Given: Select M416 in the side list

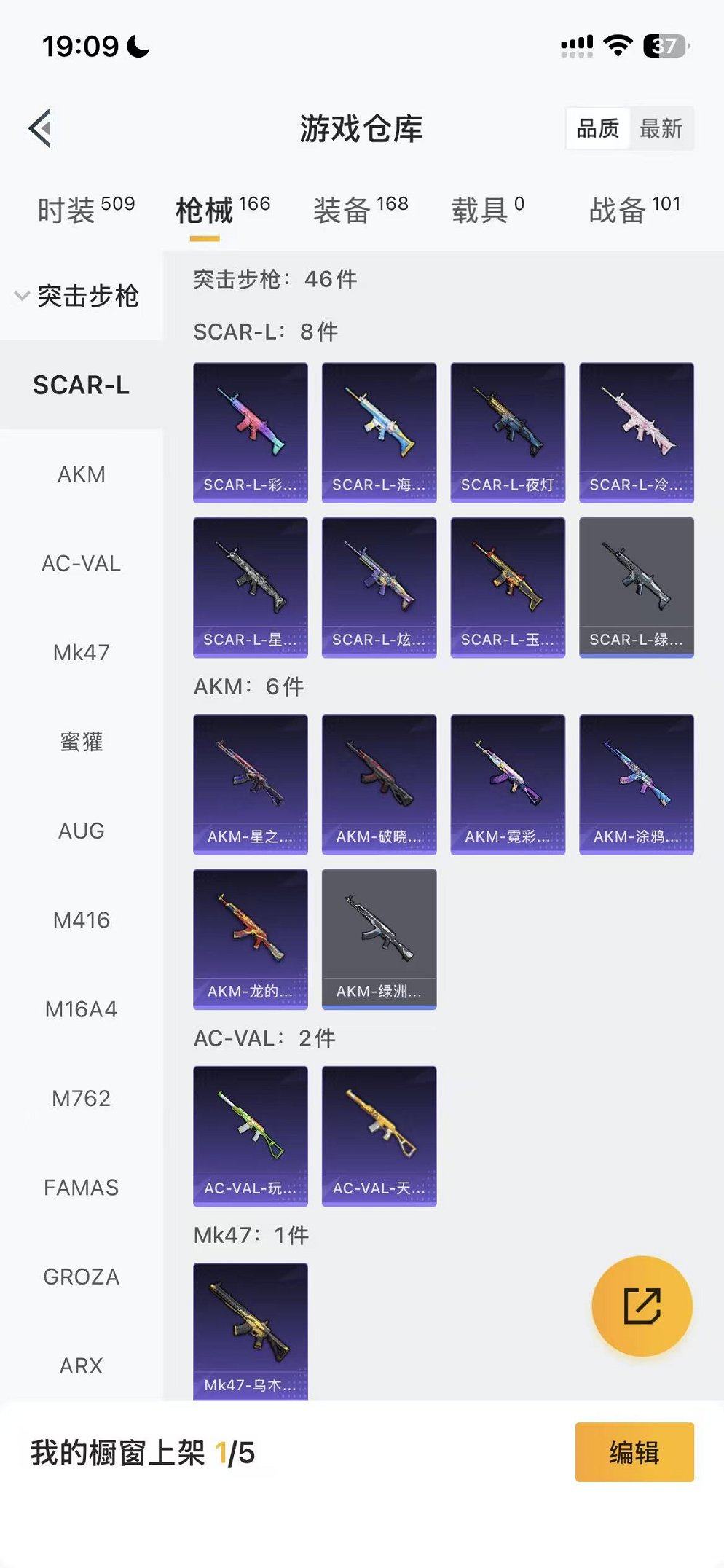Looking at the screenshot, I should [x=82, y=920].
